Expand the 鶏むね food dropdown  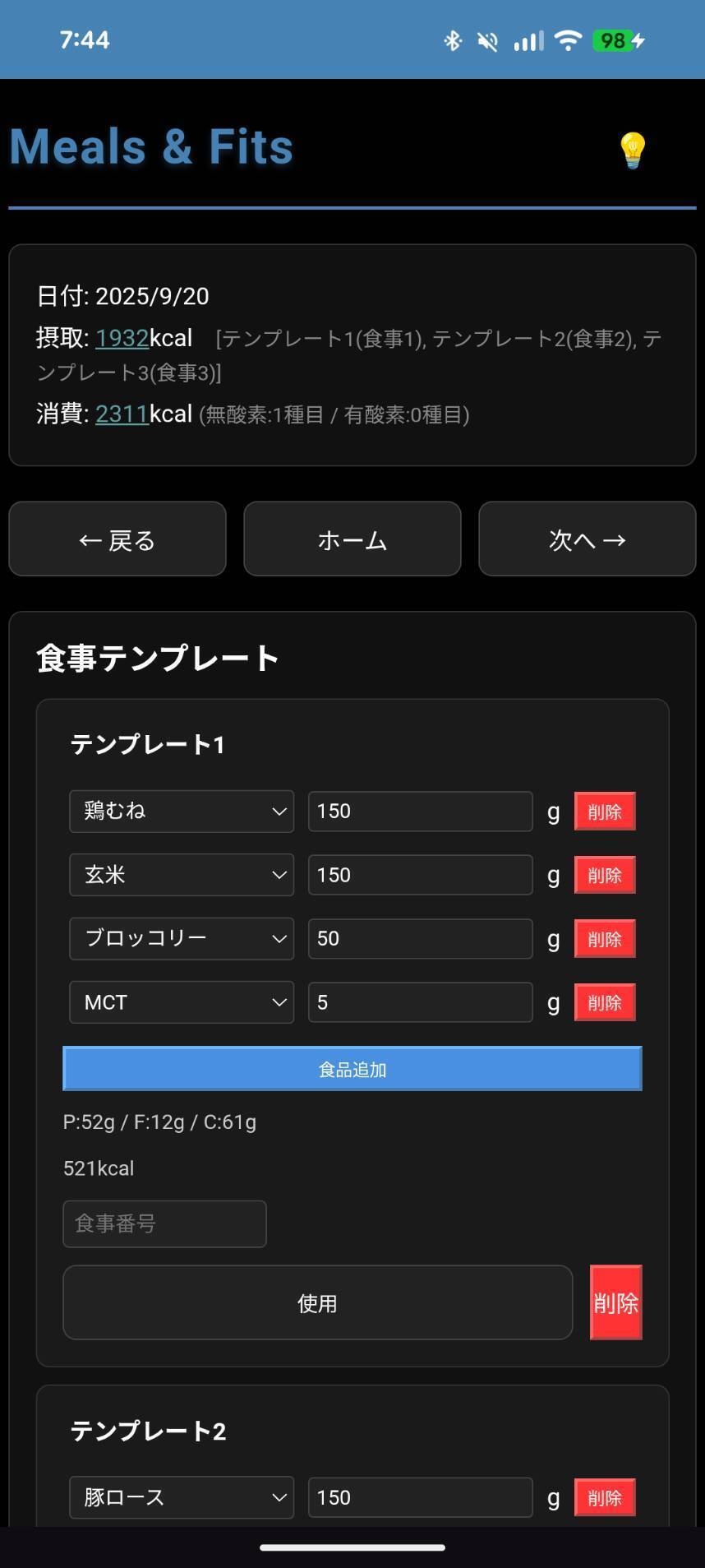click(x=182, y=812)
